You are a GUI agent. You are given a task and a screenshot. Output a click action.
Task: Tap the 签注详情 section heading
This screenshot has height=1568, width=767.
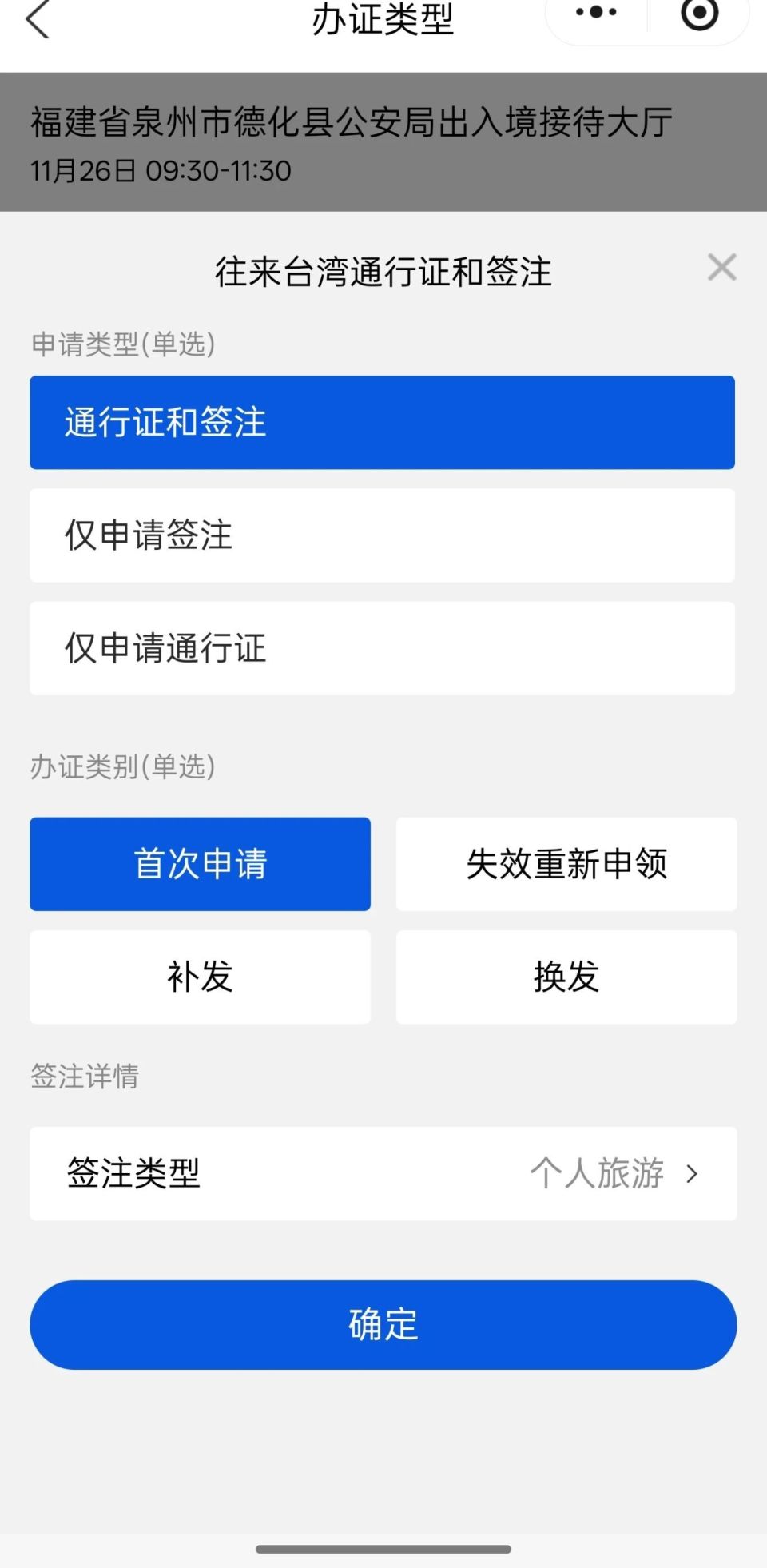tap(84, 1077)
